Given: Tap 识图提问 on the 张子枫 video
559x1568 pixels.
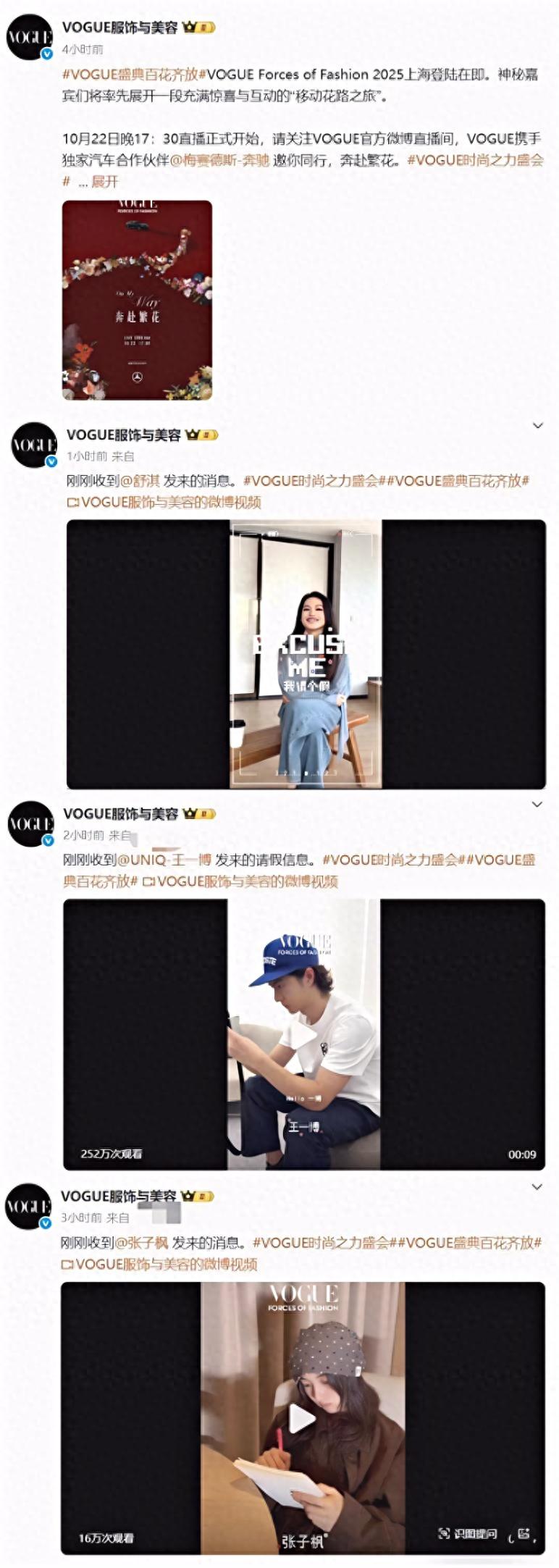Looking at the screenshot, I should [468, 1534].
